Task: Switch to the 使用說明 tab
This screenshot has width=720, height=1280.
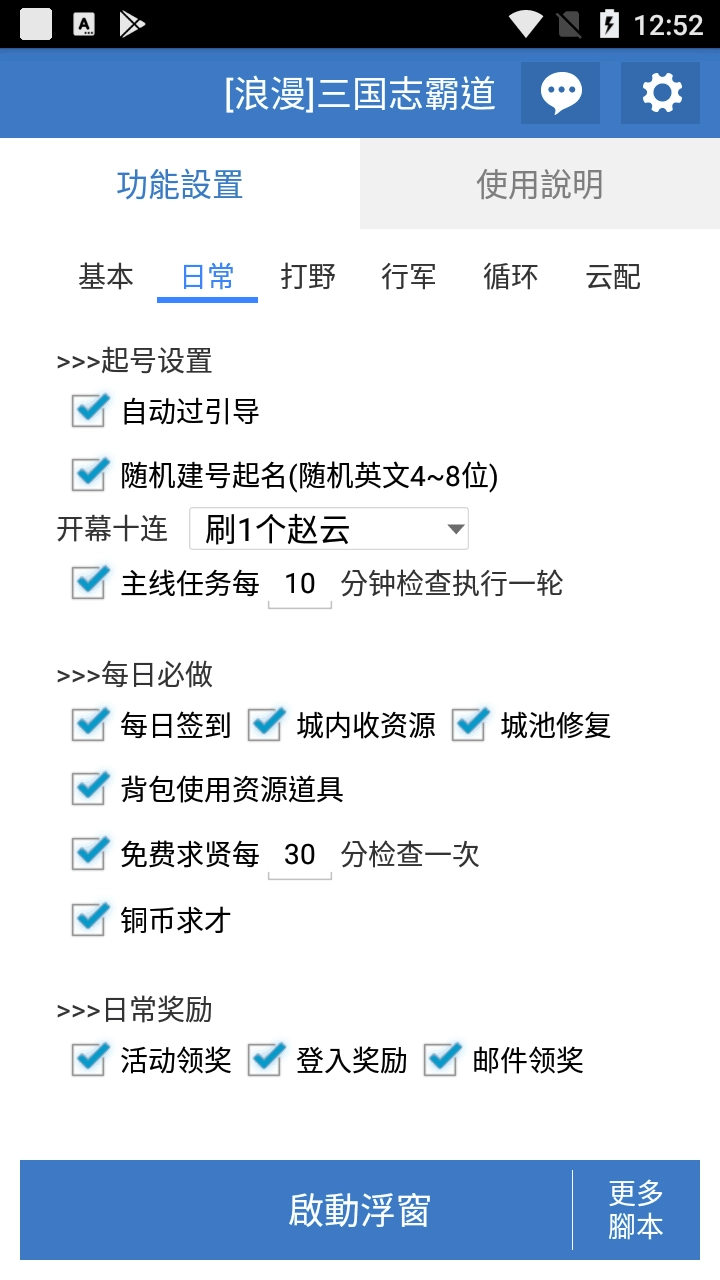Action: click(540, 184)
